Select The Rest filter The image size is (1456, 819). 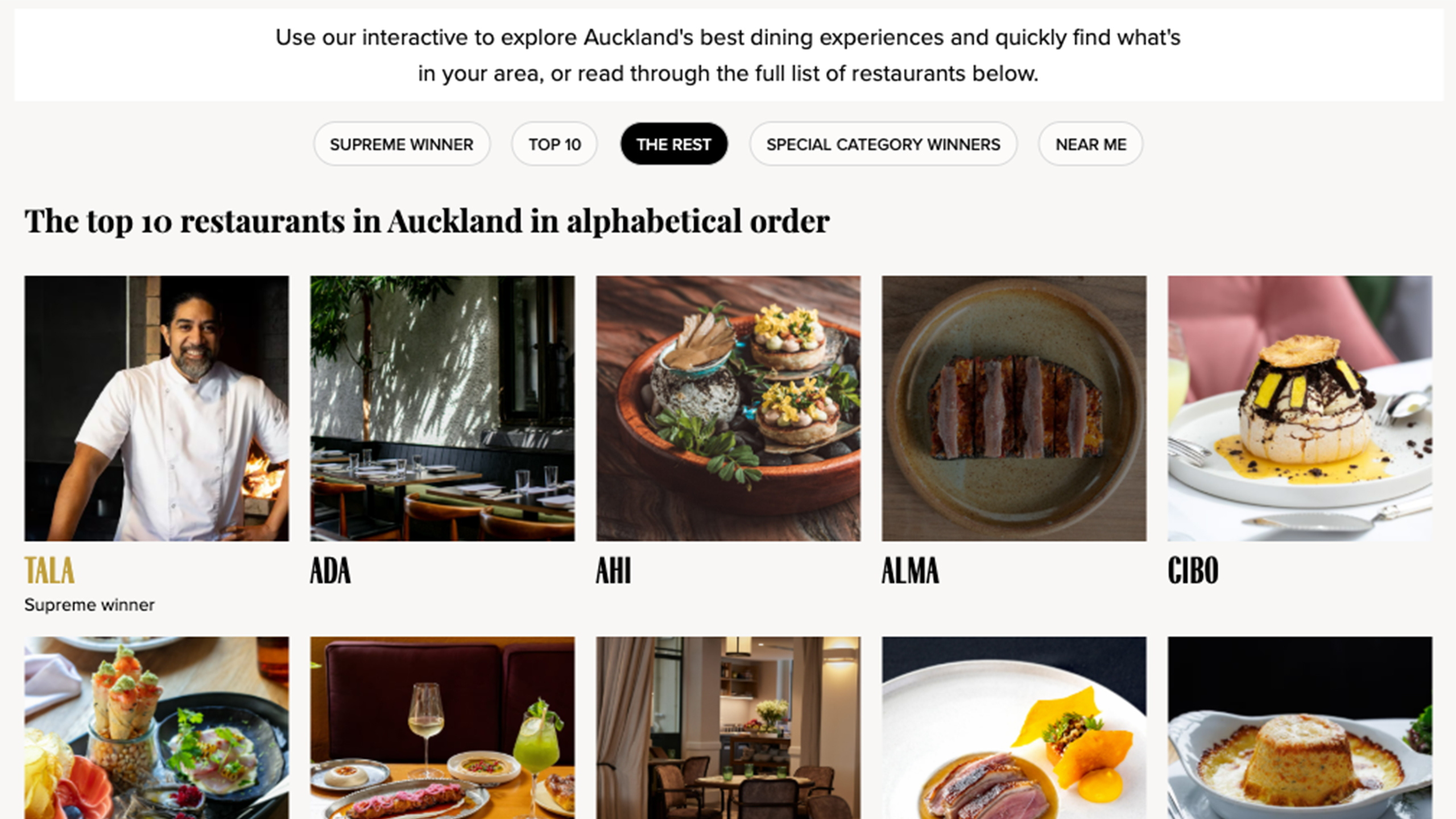tap(673, 144)
